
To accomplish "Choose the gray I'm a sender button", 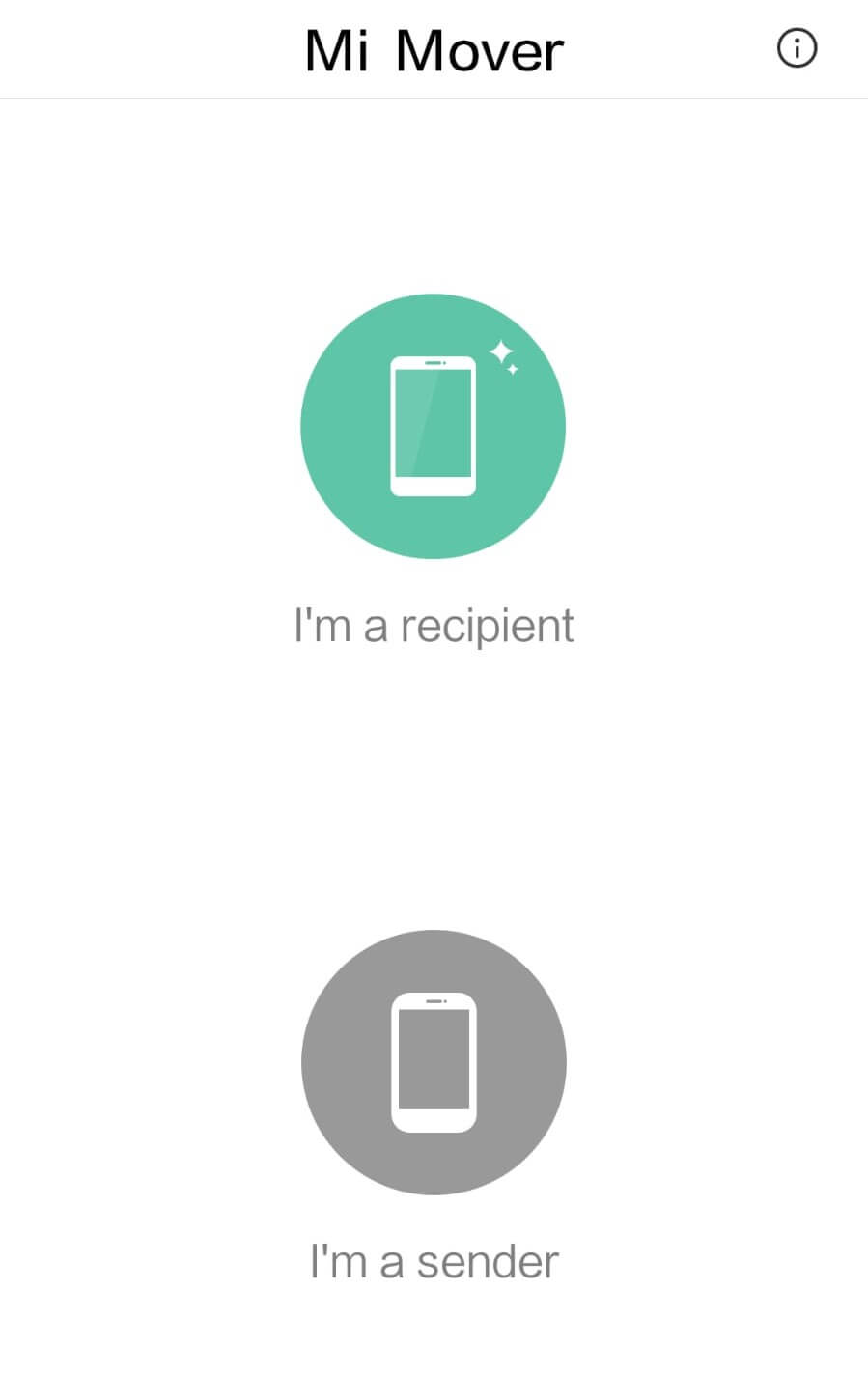I will coord(434,1062).
